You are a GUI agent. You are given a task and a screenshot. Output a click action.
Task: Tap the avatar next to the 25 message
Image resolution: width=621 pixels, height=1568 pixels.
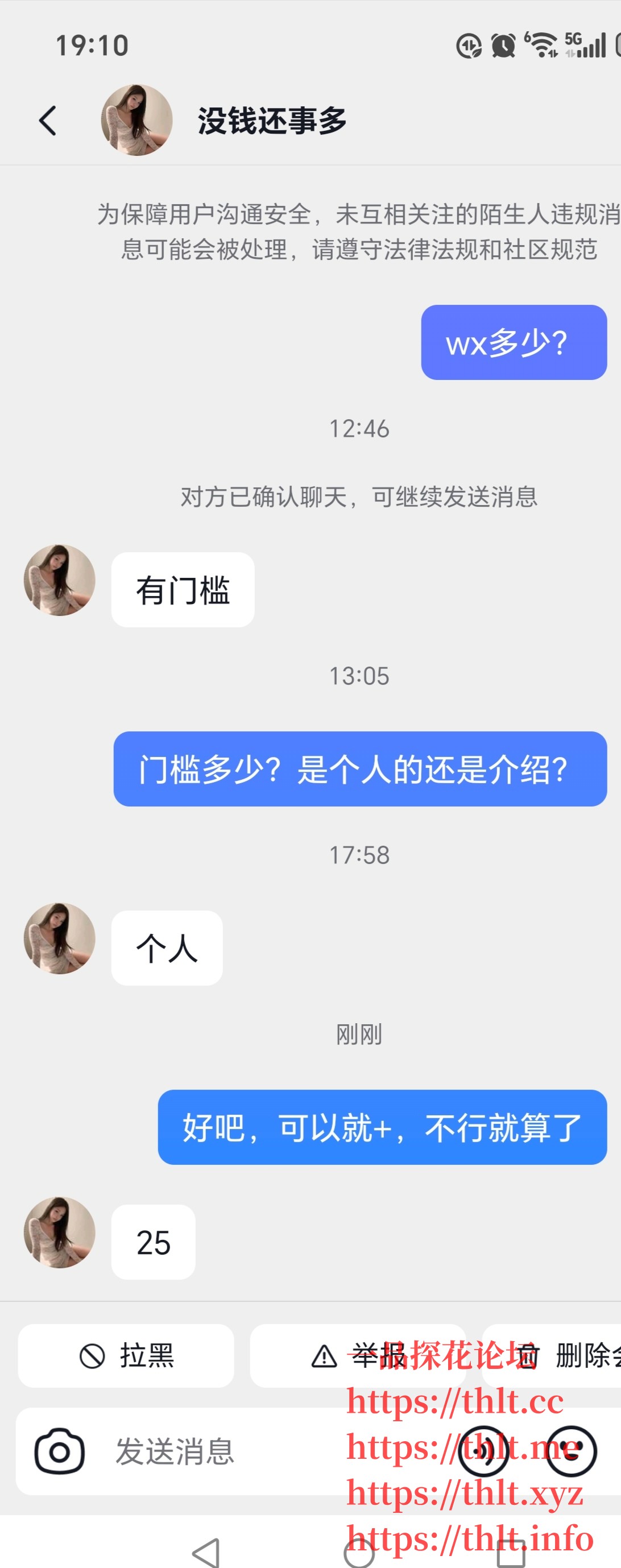click(59, 1232)
